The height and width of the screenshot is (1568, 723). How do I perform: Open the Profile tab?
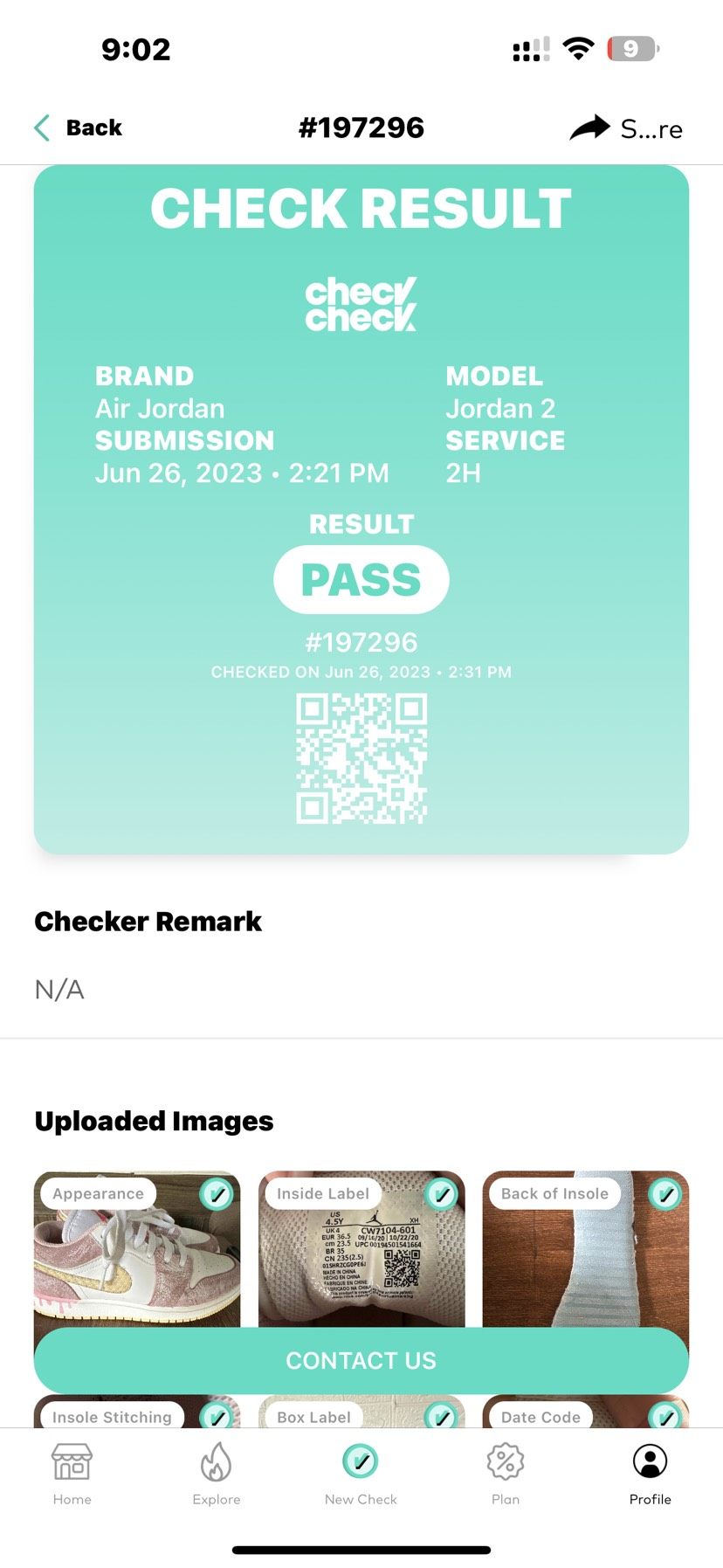tap(650, 1474)
